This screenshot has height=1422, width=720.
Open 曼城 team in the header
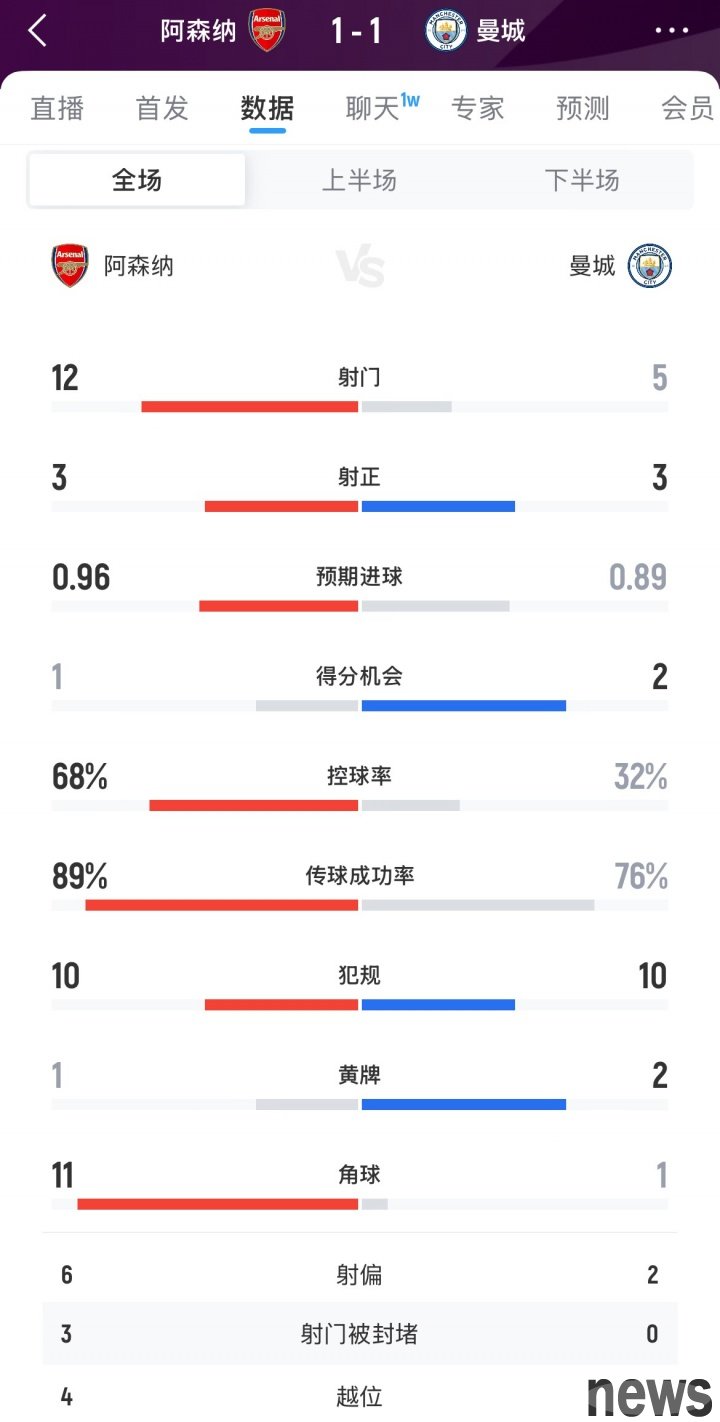[475, 31]
